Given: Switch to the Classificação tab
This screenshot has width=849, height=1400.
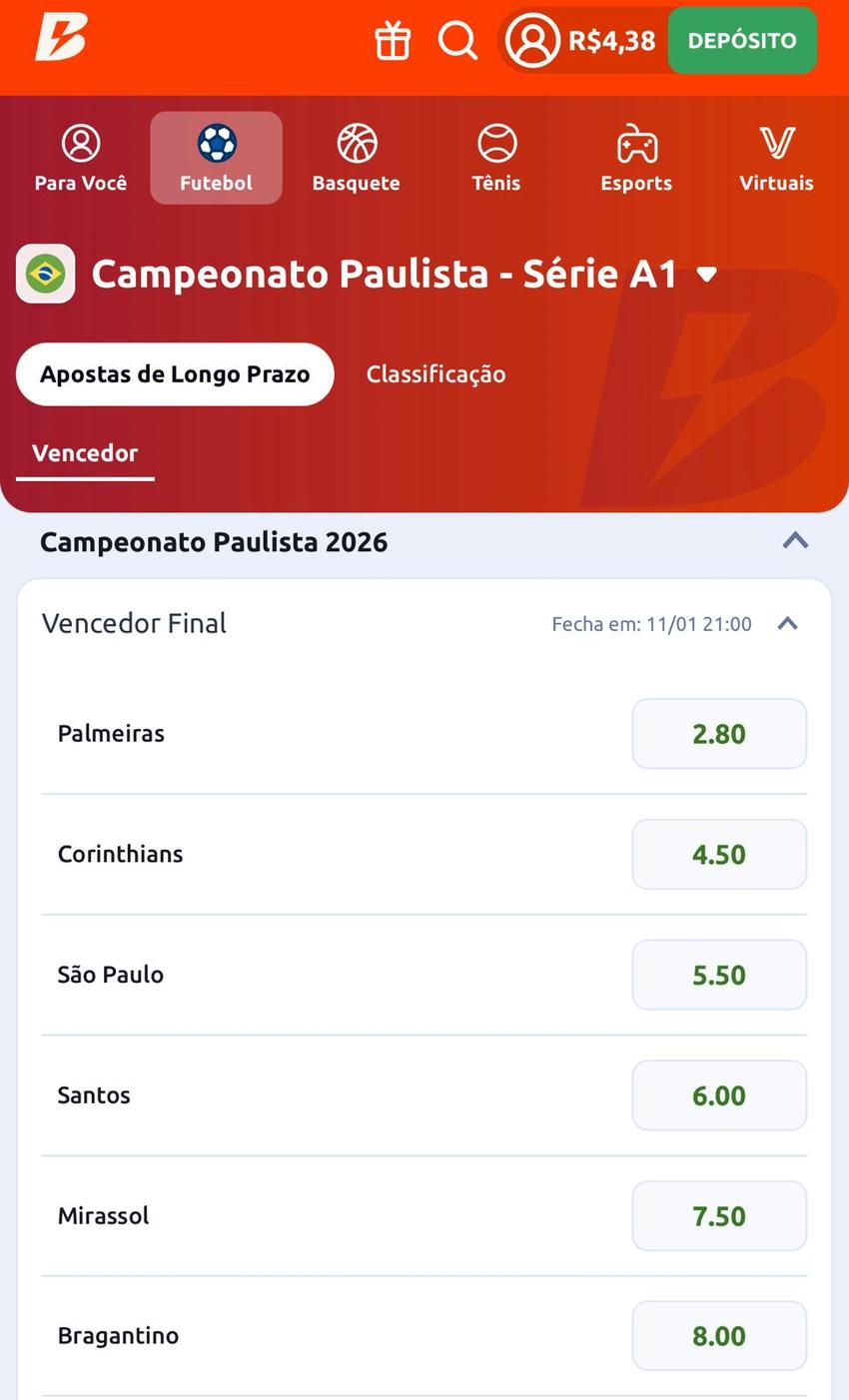Looking at the screenshot, I should point(435,373).
